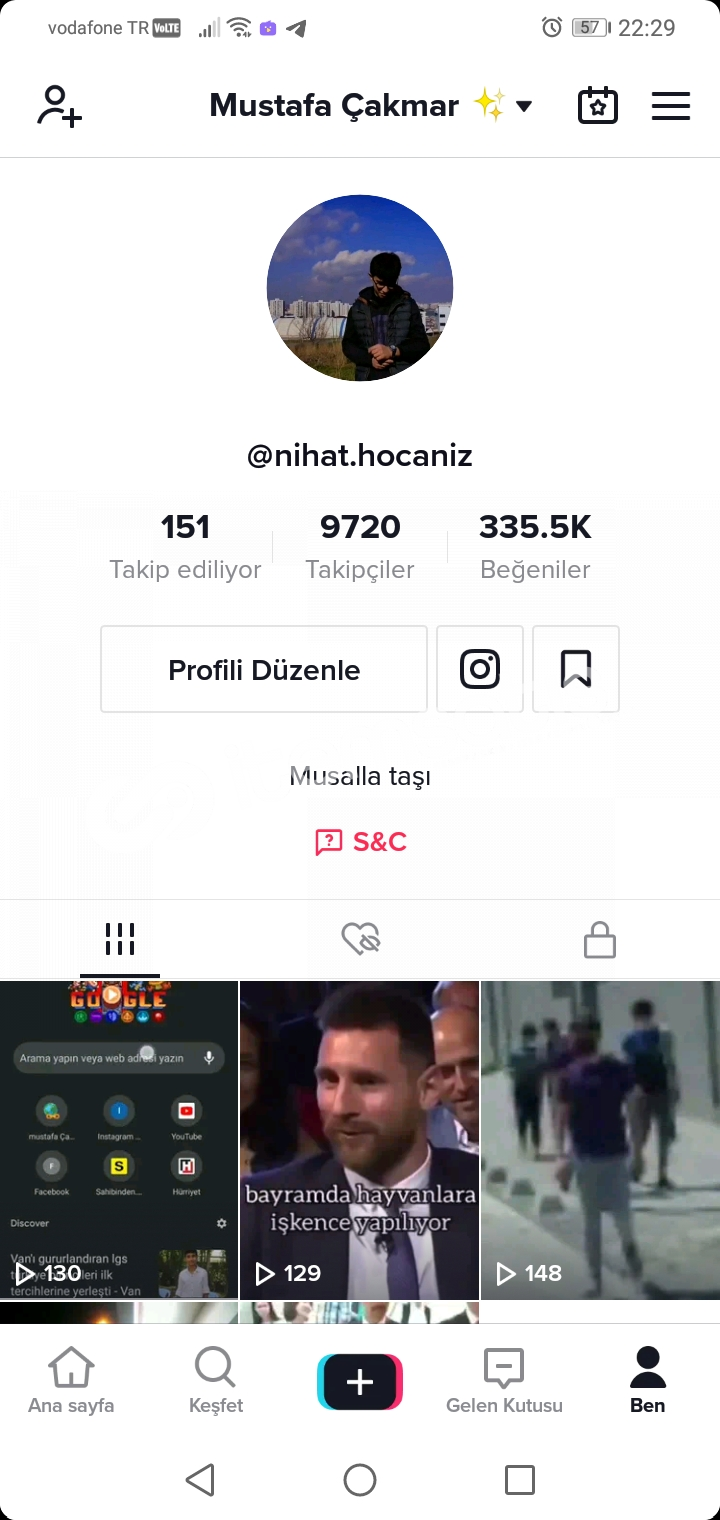Open the video with 130 views
The image size is (720, 1520).
point(119,1140)
